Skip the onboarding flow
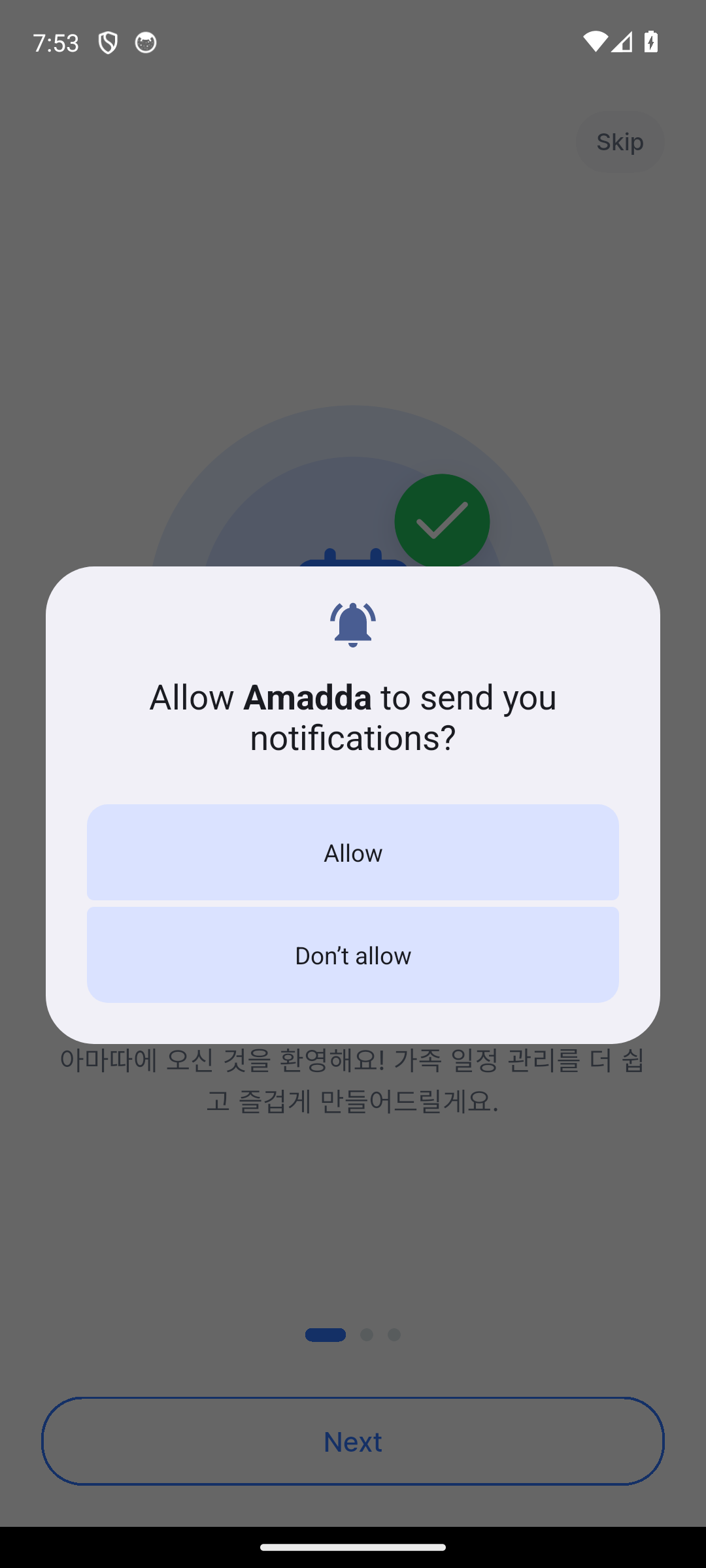The width and height of the screenshot is (706, 1568). 620,142
